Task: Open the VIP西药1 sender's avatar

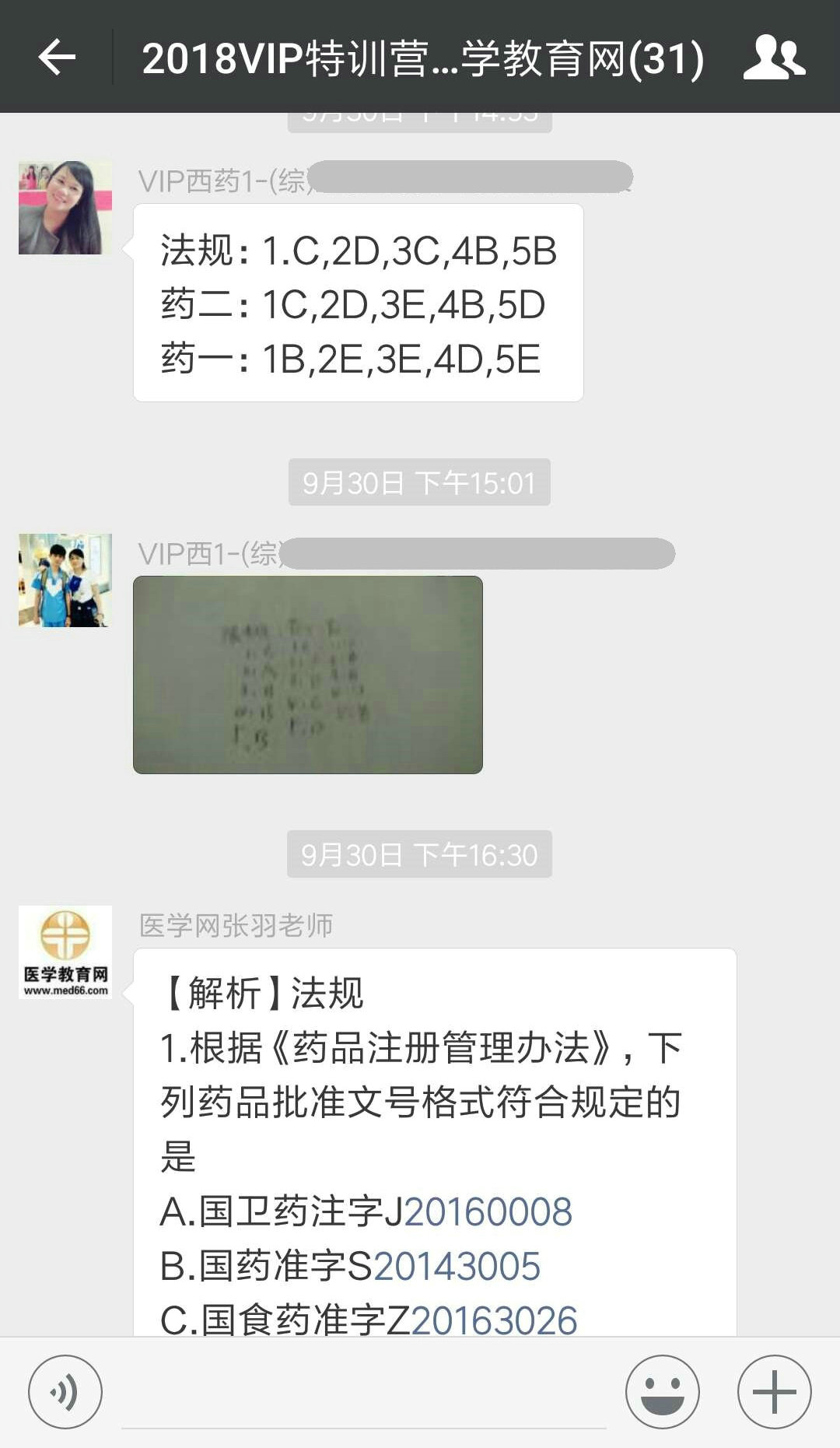Action: [65, 208]
